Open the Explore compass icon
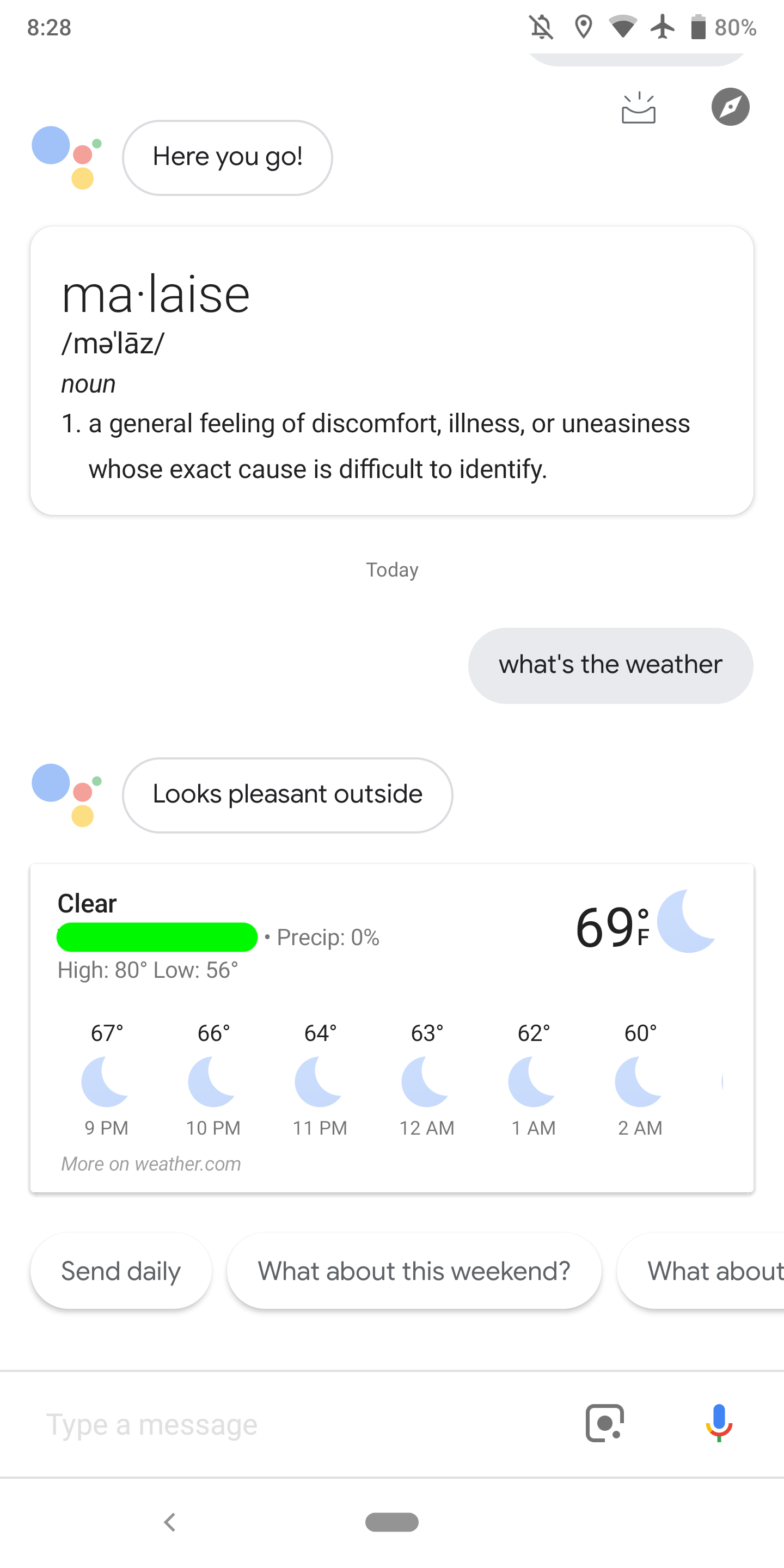This screenshot has height=1568, width=784. pos(730,107)
